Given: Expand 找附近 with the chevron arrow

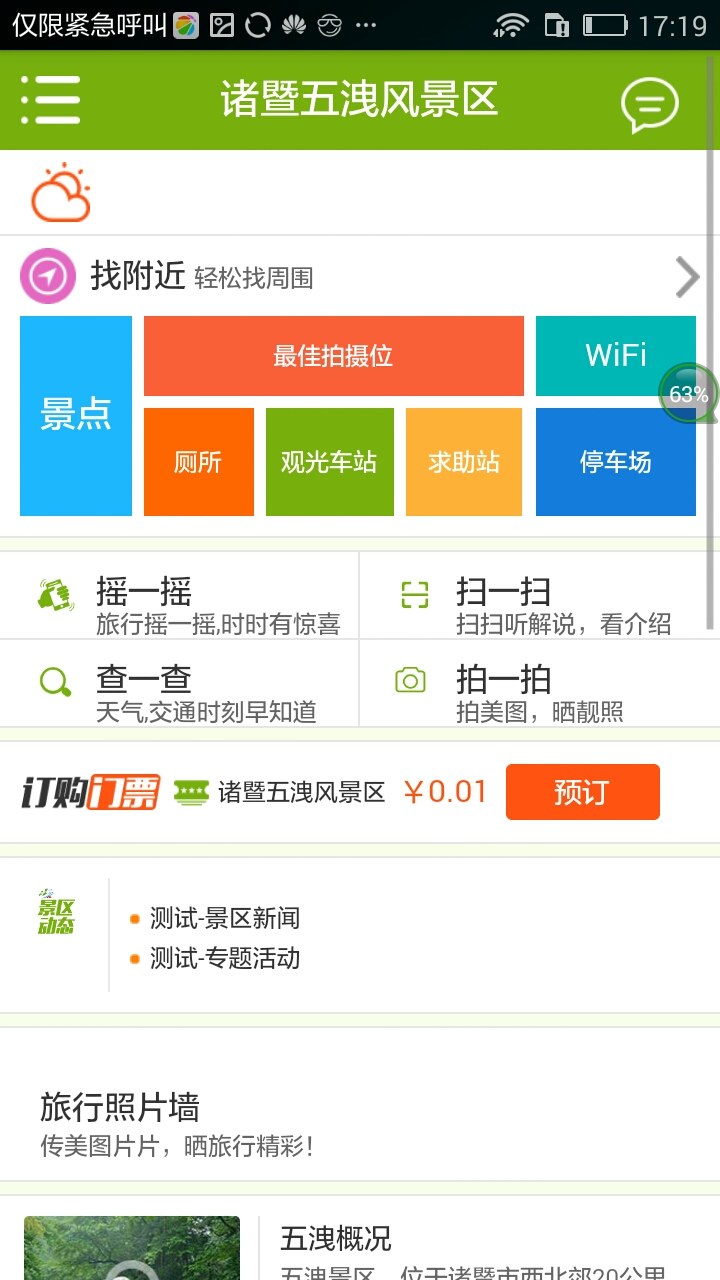Looking at the screenshot, I should 687,278.
